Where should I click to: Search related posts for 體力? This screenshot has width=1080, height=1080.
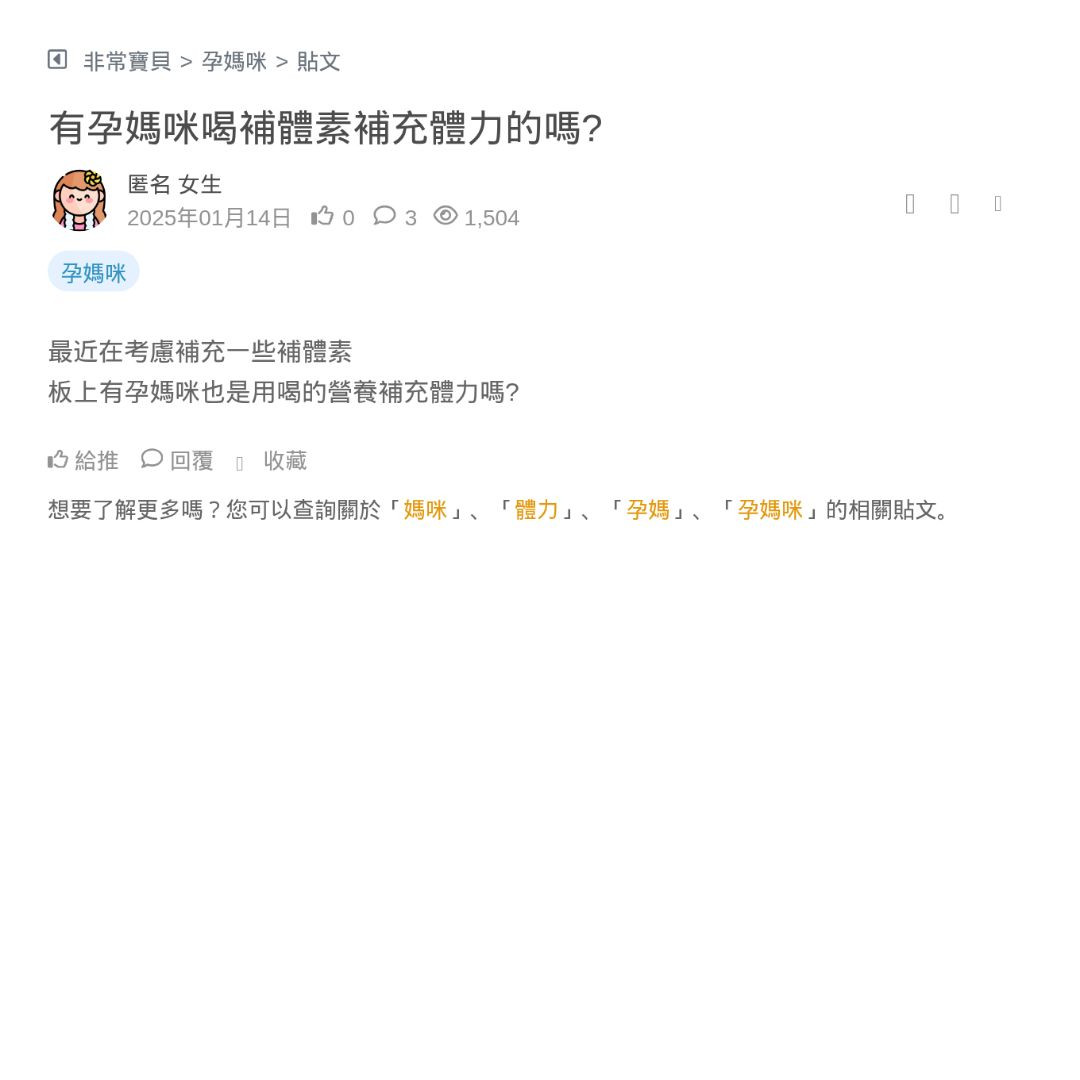tap(536, 510)
